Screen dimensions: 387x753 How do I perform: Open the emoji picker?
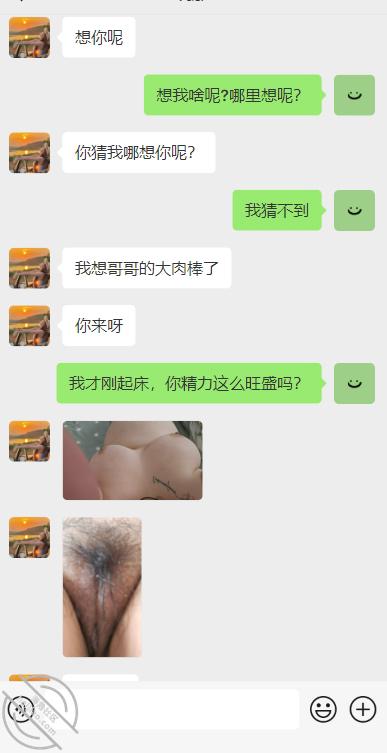pyautogui.click(x=323, y=709)
